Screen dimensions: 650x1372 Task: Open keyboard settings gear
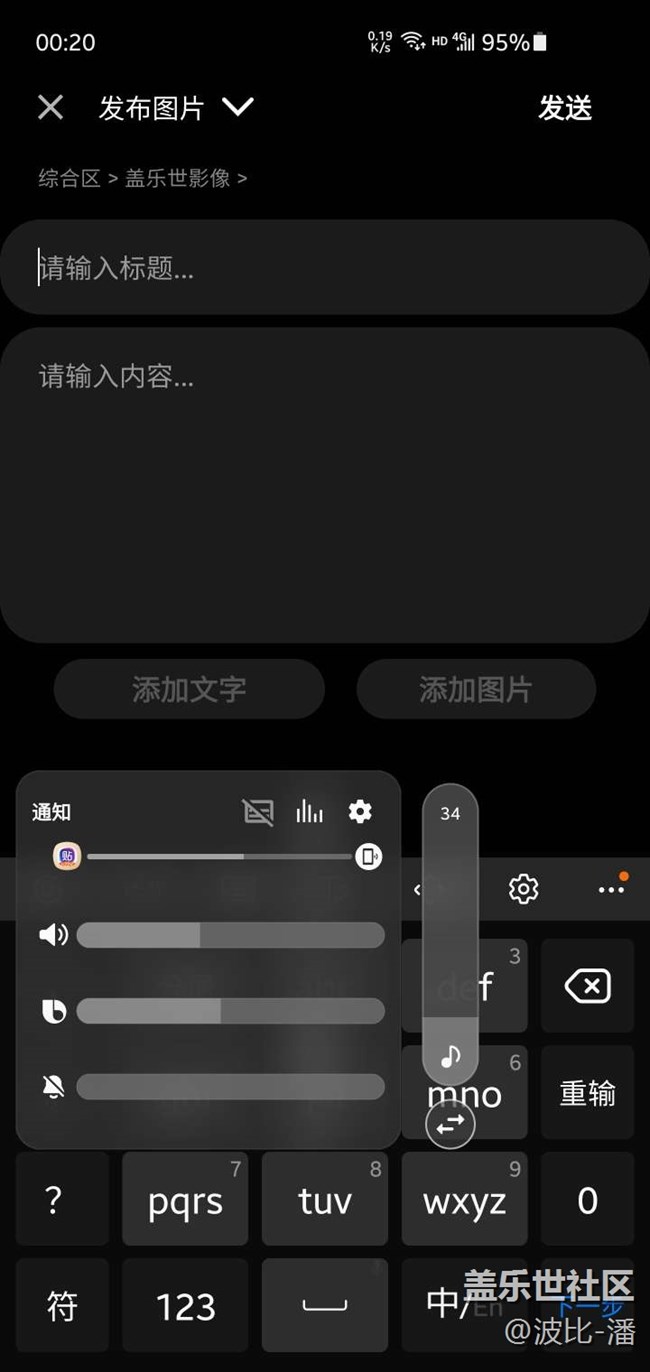[x=524, y=888]
